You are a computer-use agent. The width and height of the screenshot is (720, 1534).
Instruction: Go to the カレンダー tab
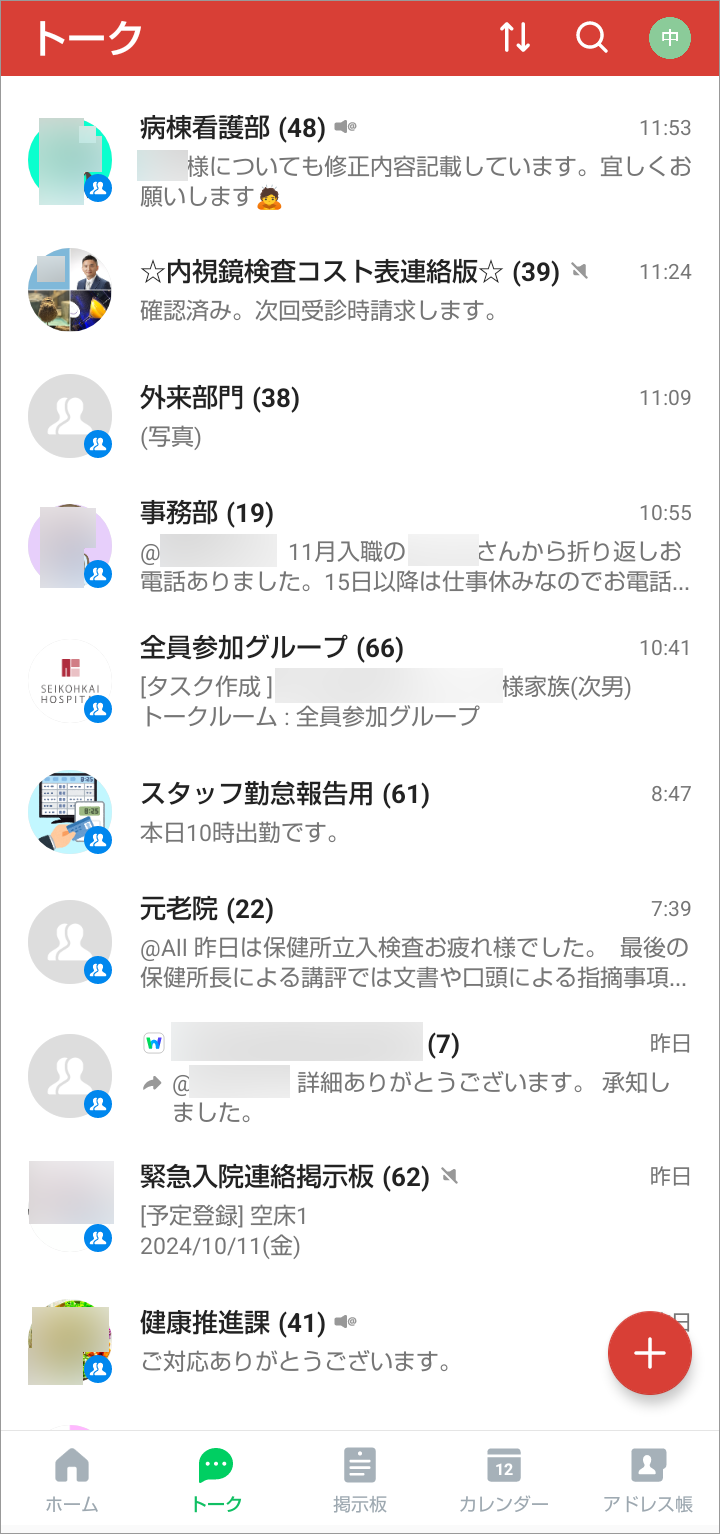point(504,1482)
